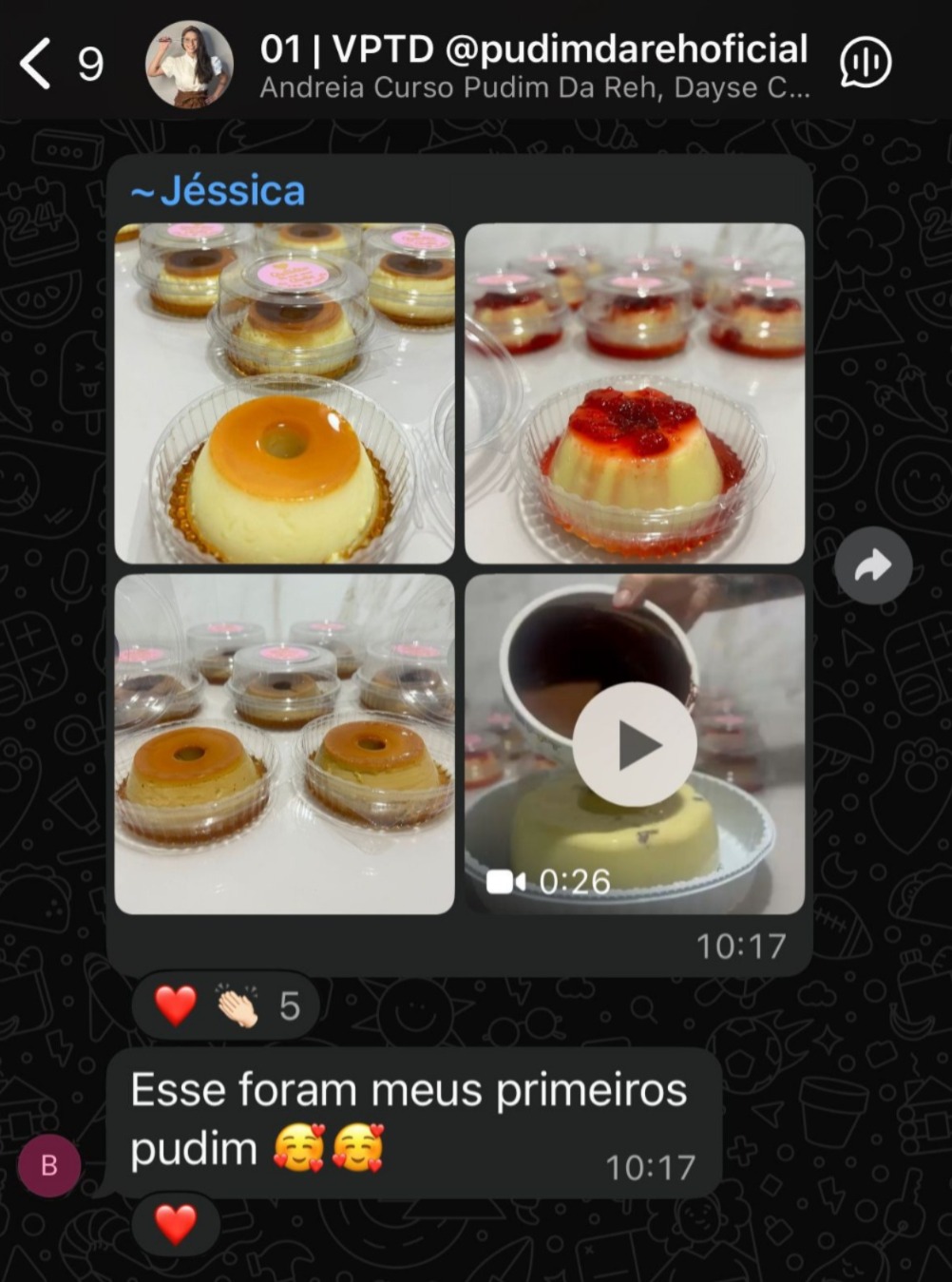View the heart and clap reactions with count 5
The image size is (952, 1282).
(226, 1005)
